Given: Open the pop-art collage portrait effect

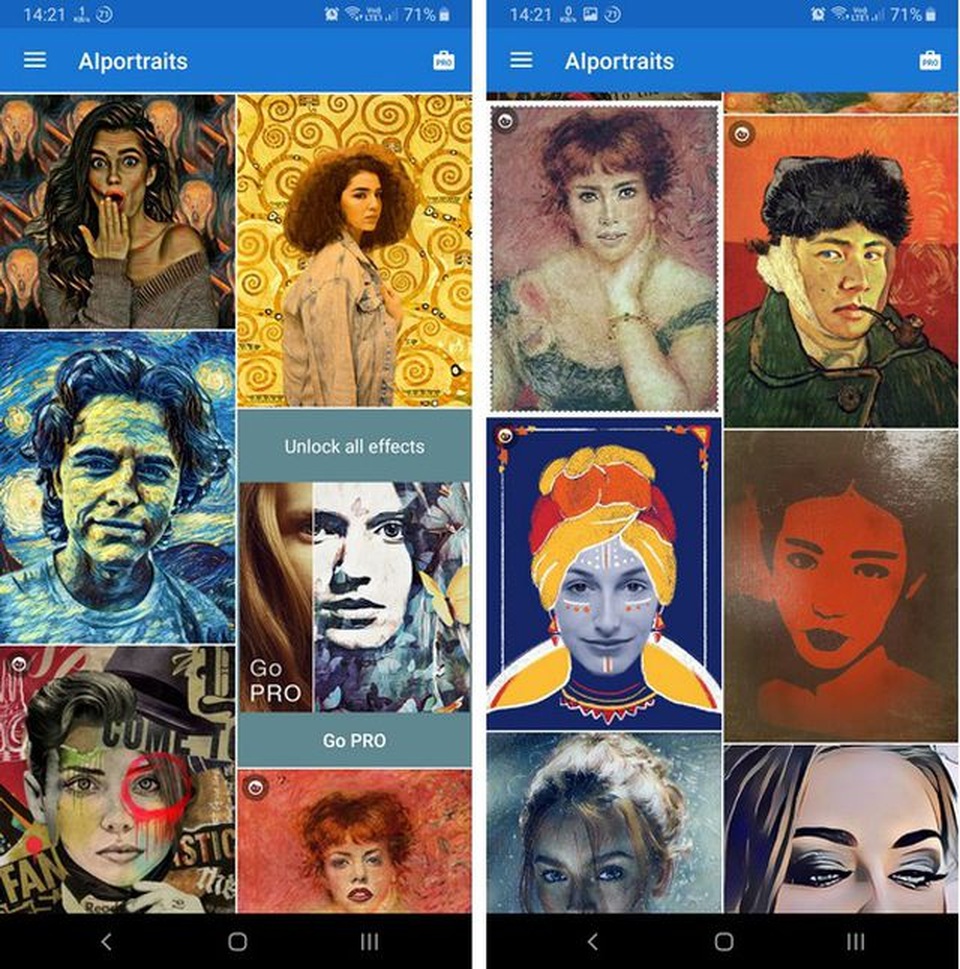Looking at the screenshot, I should point(117,780).
